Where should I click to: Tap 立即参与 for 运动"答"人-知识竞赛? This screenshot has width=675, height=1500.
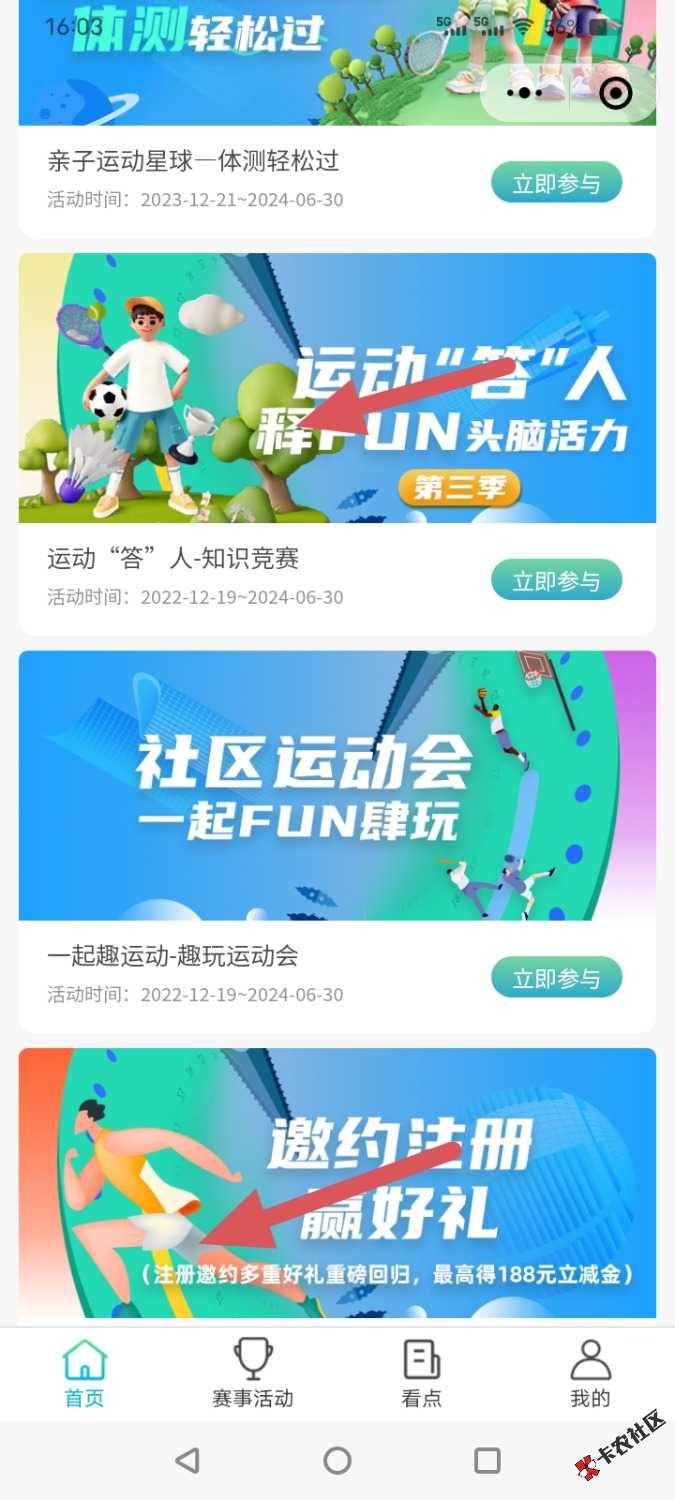[556, 581]
